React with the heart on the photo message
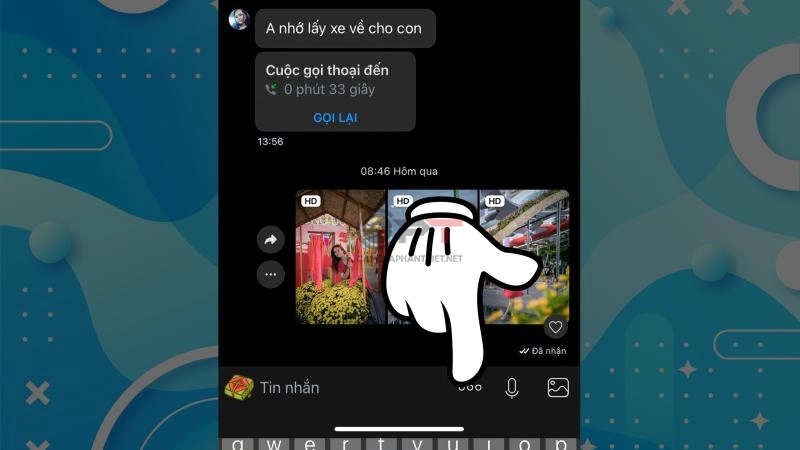 [556, 327]
